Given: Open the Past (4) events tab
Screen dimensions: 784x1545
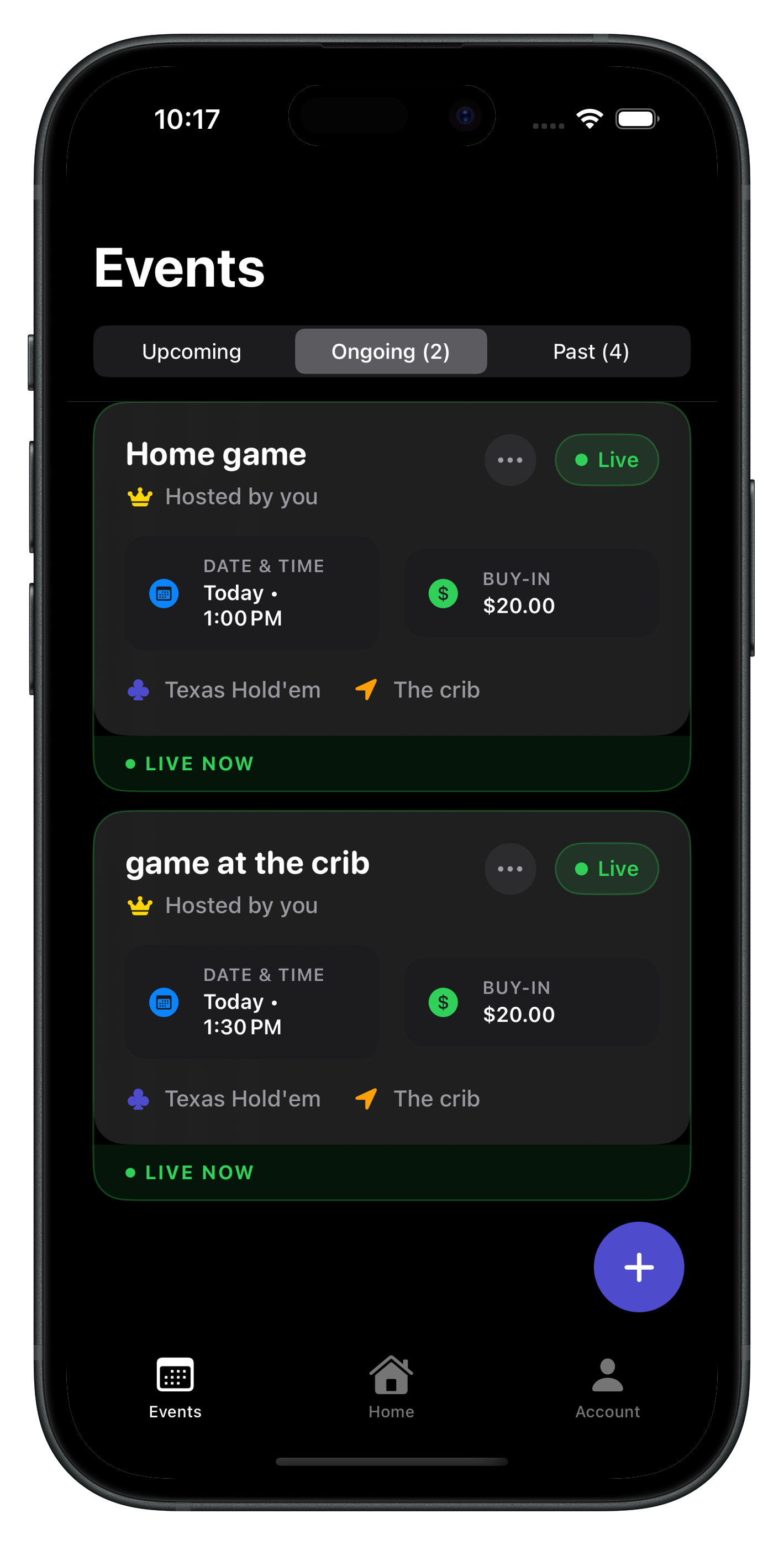Looking at the screenshot, I should (590, 351).
